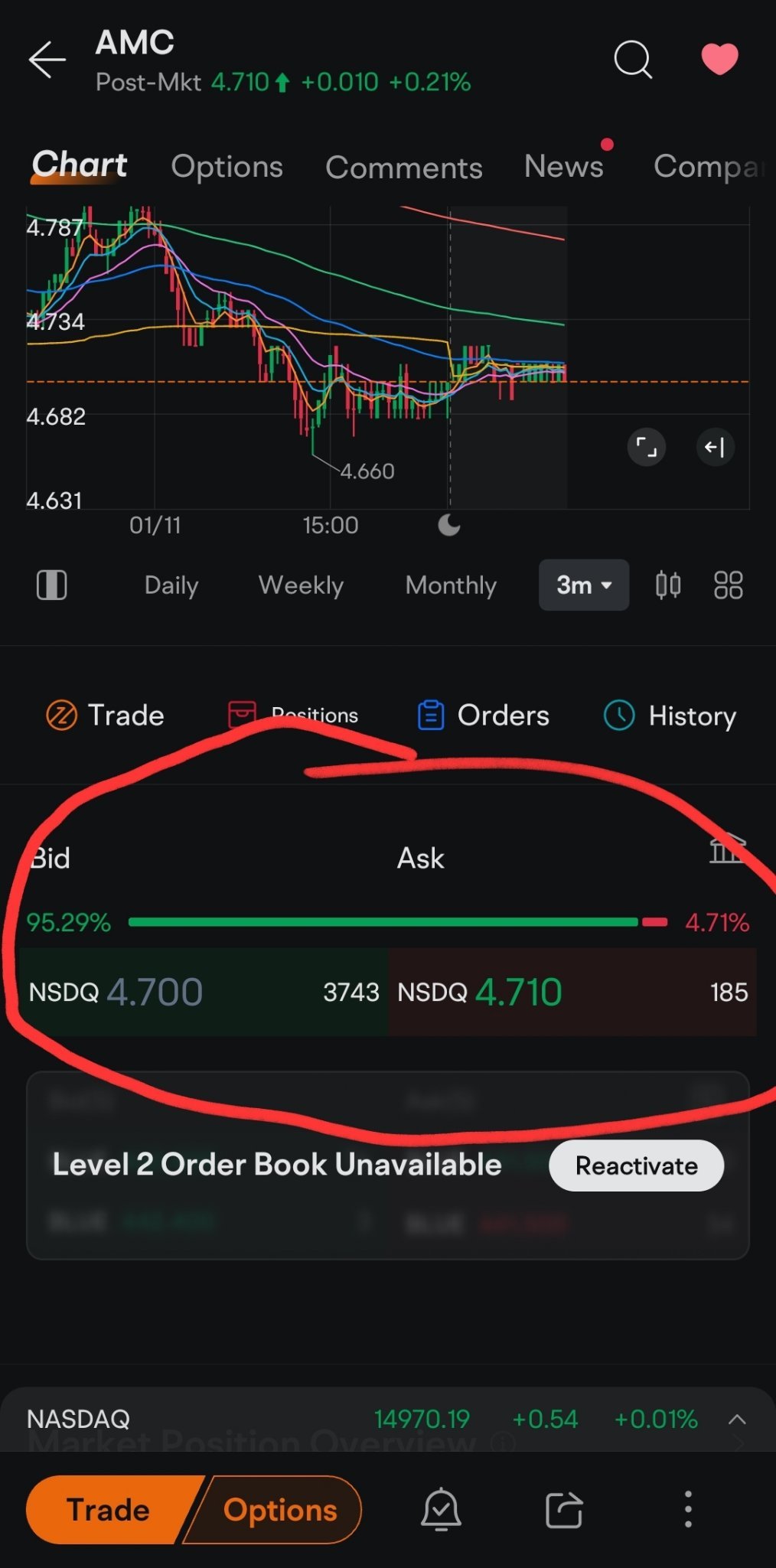This screenshot has height=1568, width=776.
Task: Open the Orders section
Action: click(484, 716)
